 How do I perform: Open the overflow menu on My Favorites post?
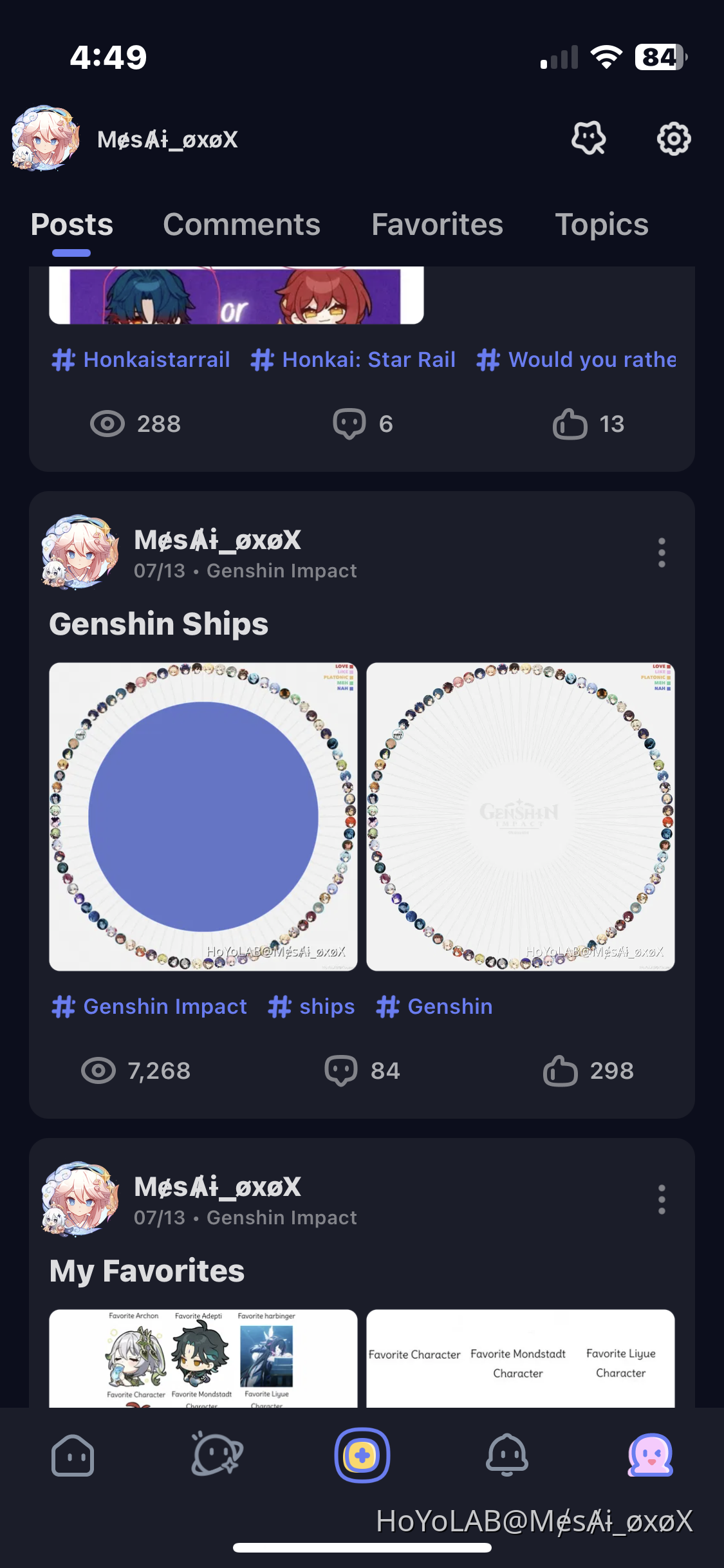tap(661, 1200)
